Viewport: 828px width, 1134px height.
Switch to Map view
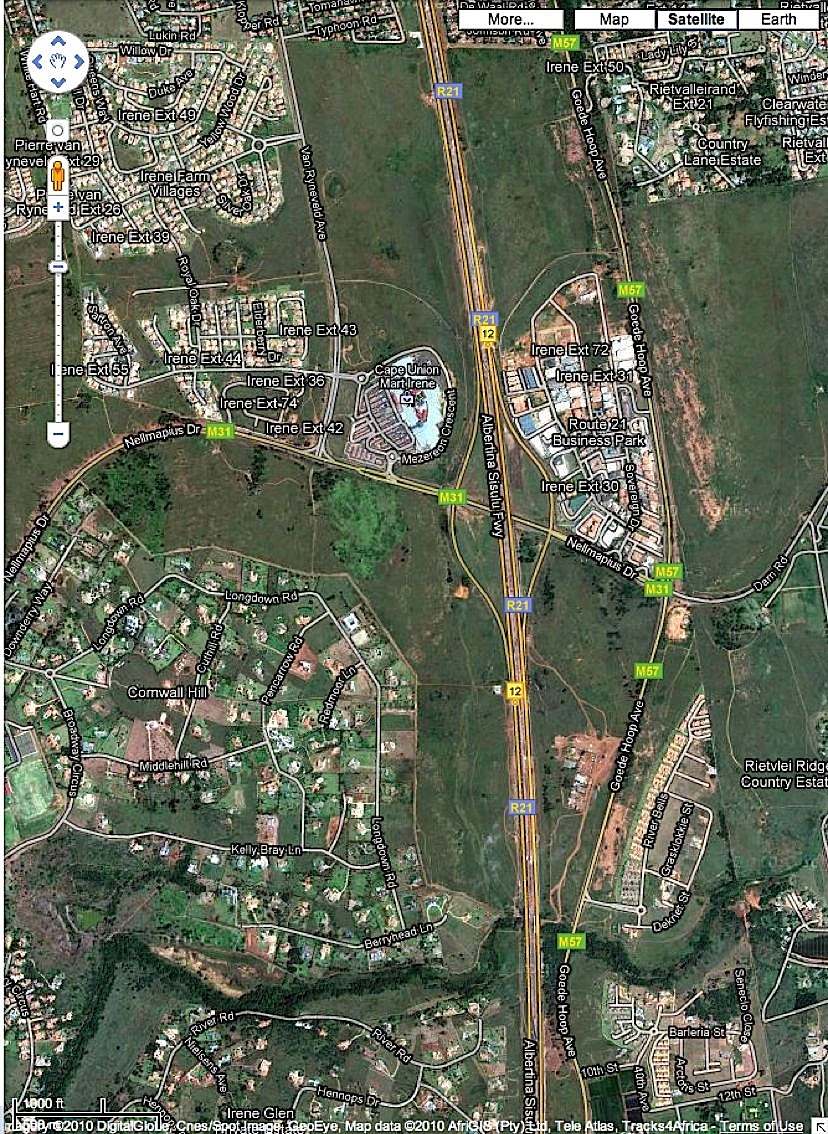tap(614, 19)
